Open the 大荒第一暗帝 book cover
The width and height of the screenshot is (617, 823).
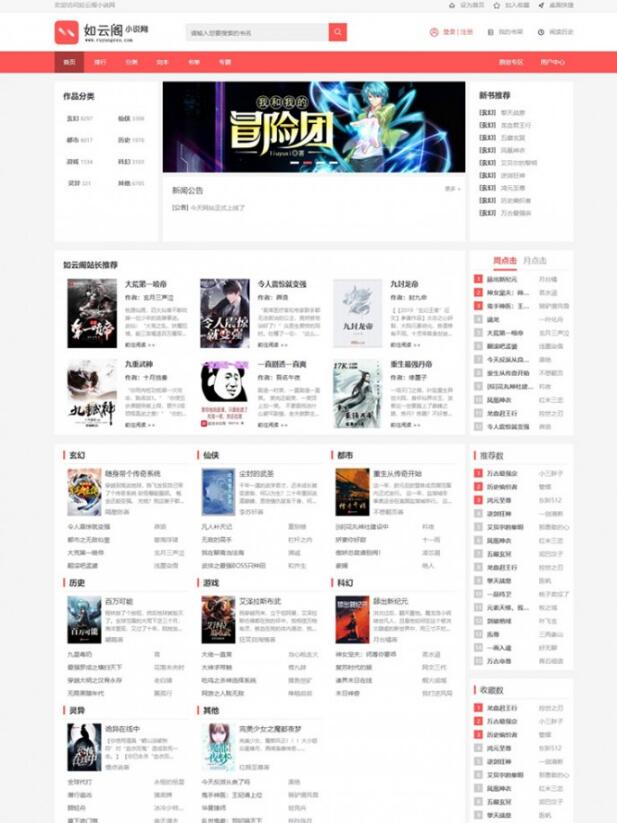92,312
